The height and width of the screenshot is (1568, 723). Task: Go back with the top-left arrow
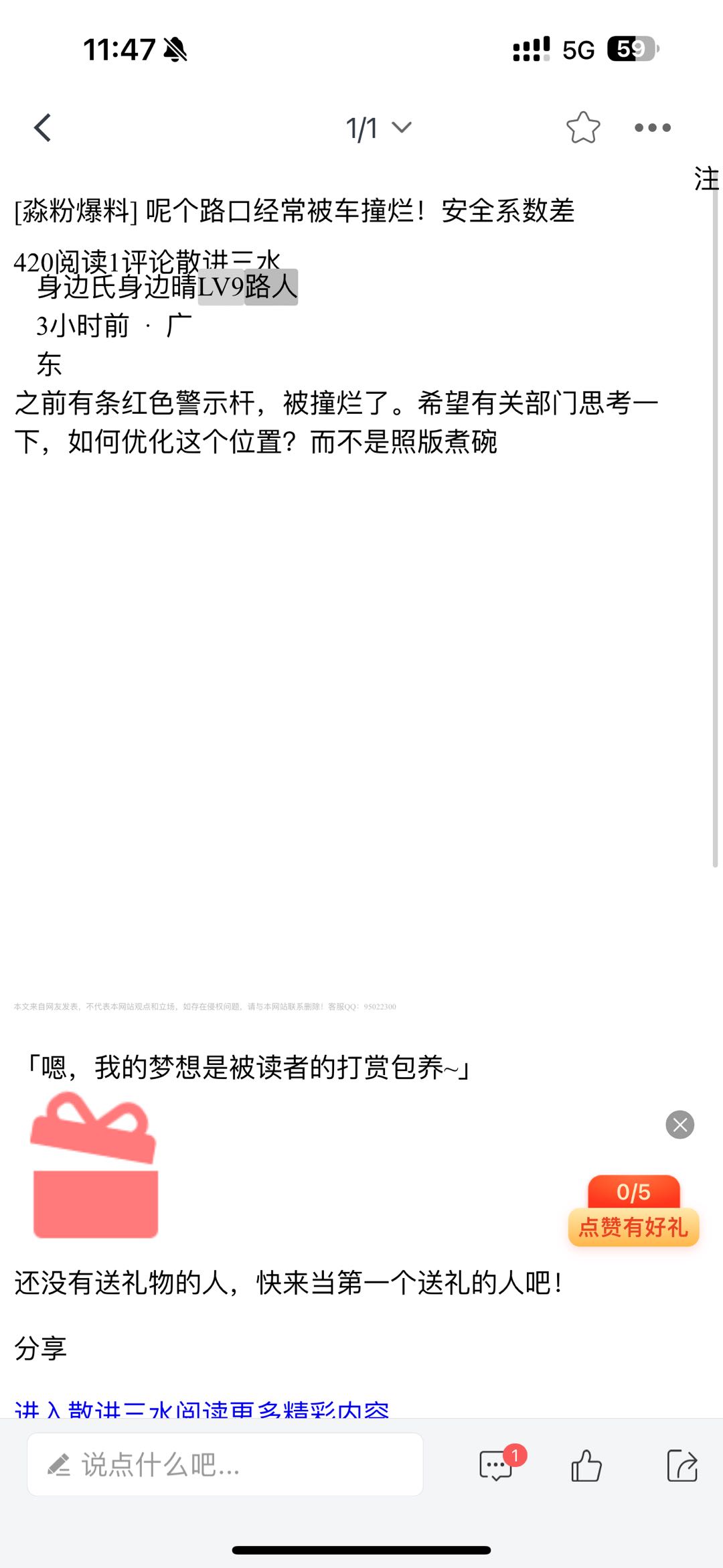43,127
